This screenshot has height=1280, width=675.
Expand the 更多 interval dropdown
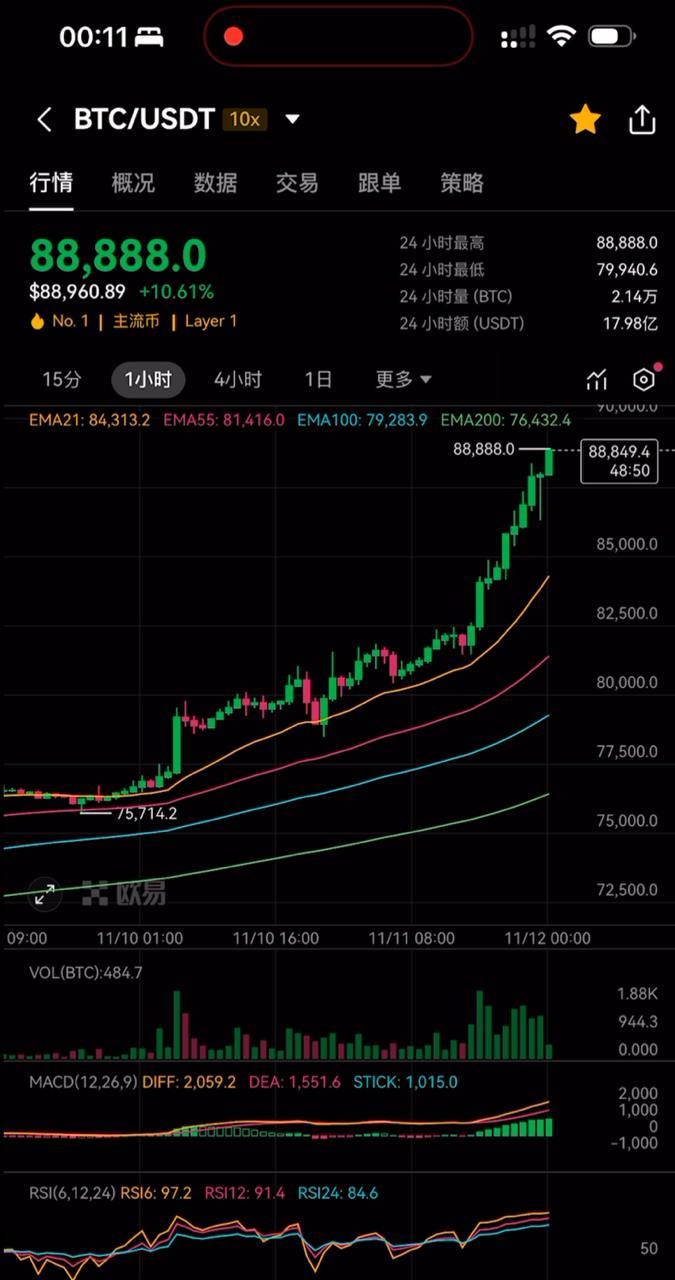tap(403, 380)
